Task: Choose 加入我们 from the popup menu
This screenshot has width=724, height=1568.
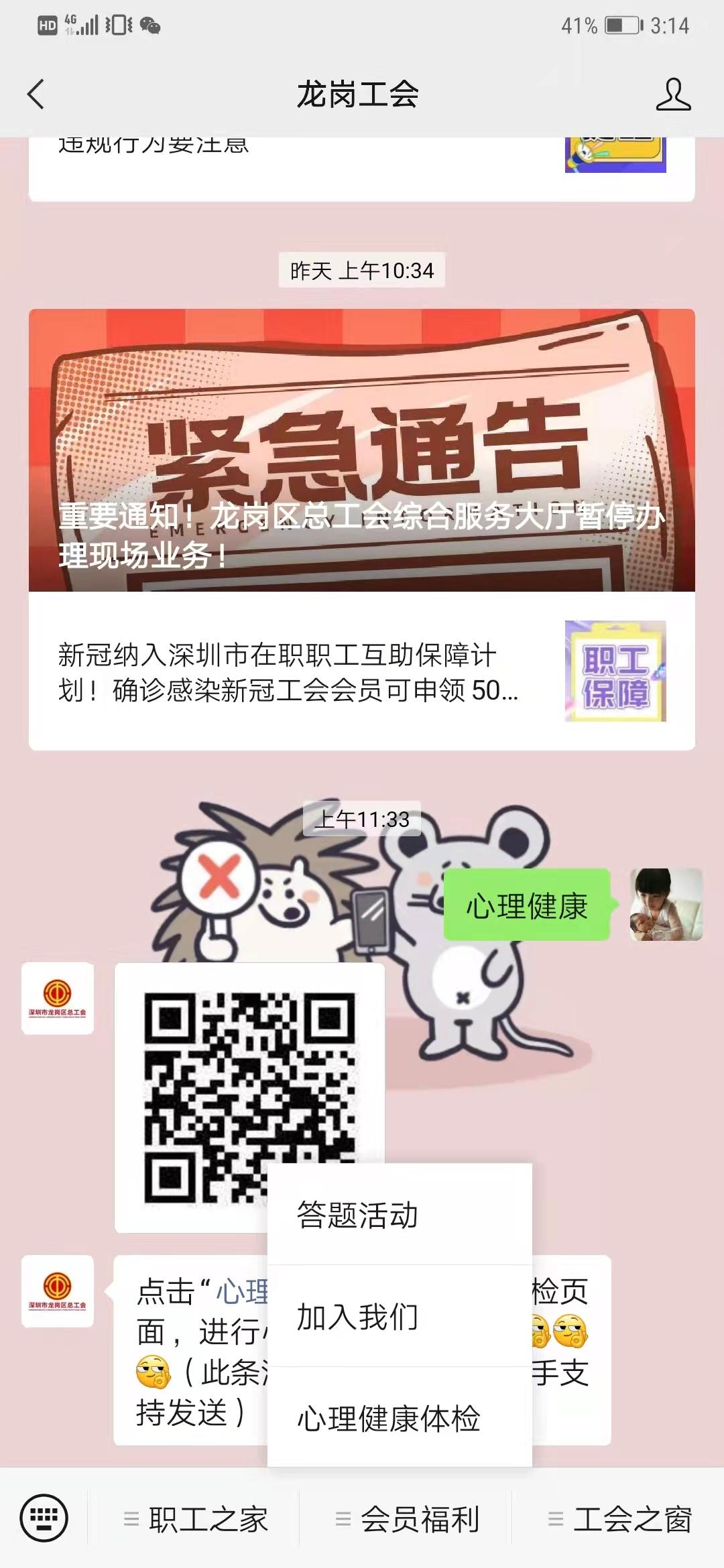Action: [x=400, y=1317]
